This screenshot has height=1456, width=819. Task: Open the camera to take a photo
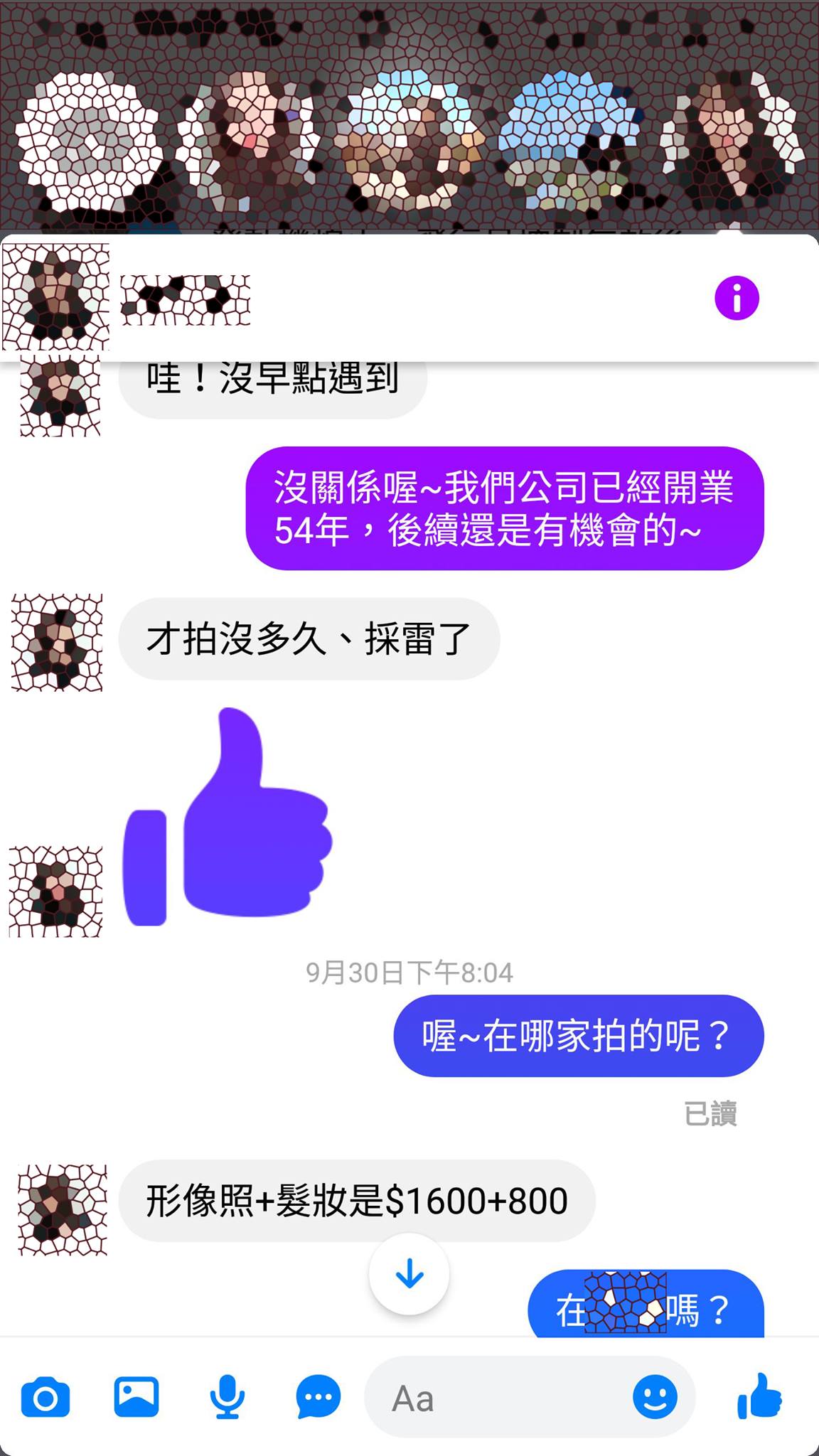(x=45, y=1397)
